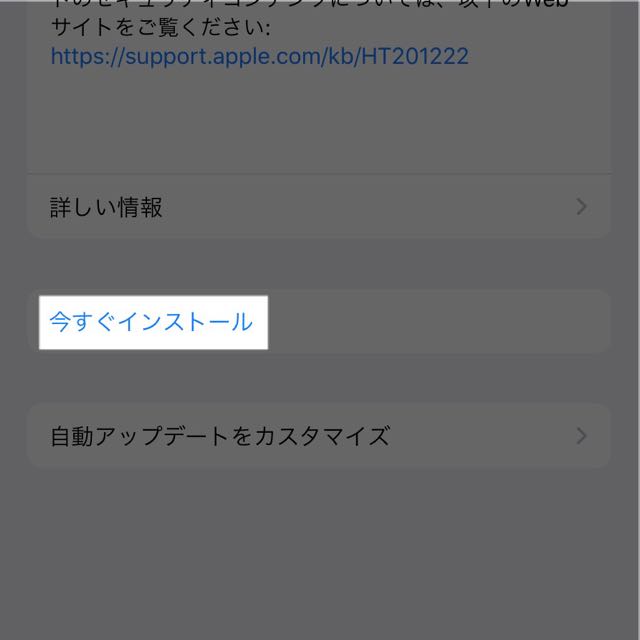Tap 今すぐインストール to install now
The height and width of the screenshot is (640, 640).
pos(152,322)
